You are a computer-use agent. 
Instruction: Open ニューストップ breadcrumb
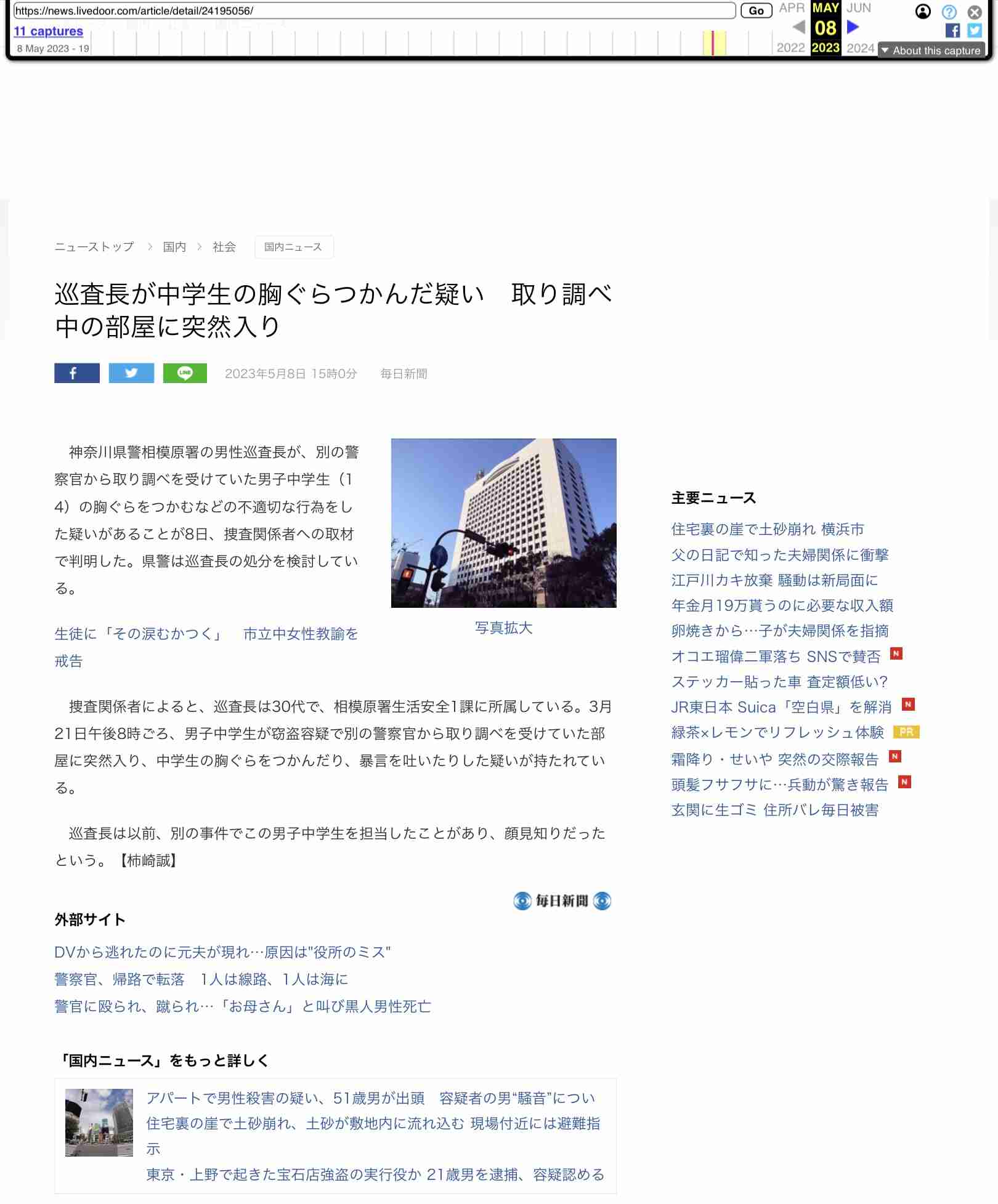(94, 247)
